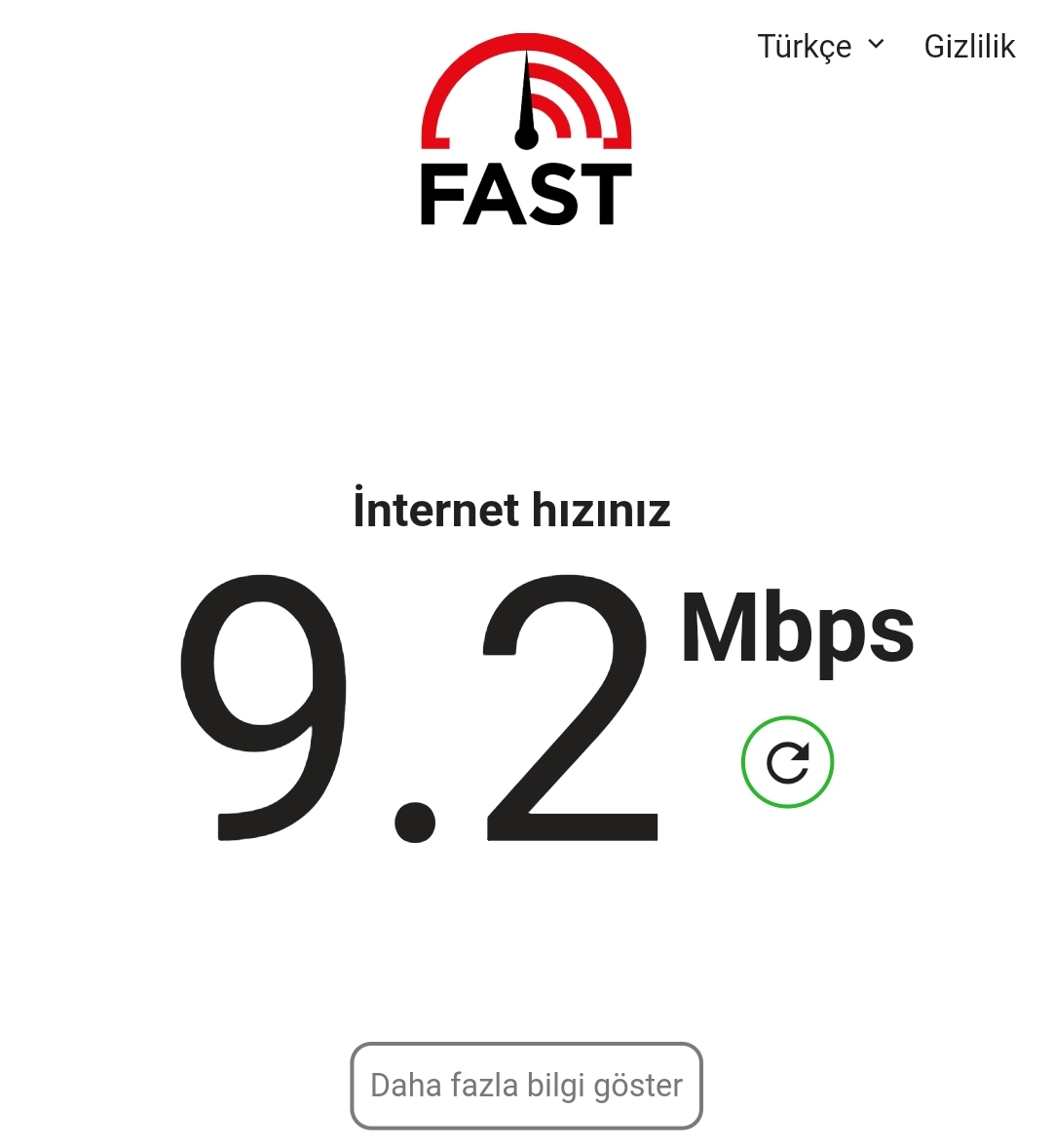1052x1148 pixels.
Task: Open the Türkçe language dropdown
Action: tap(820, 46)
